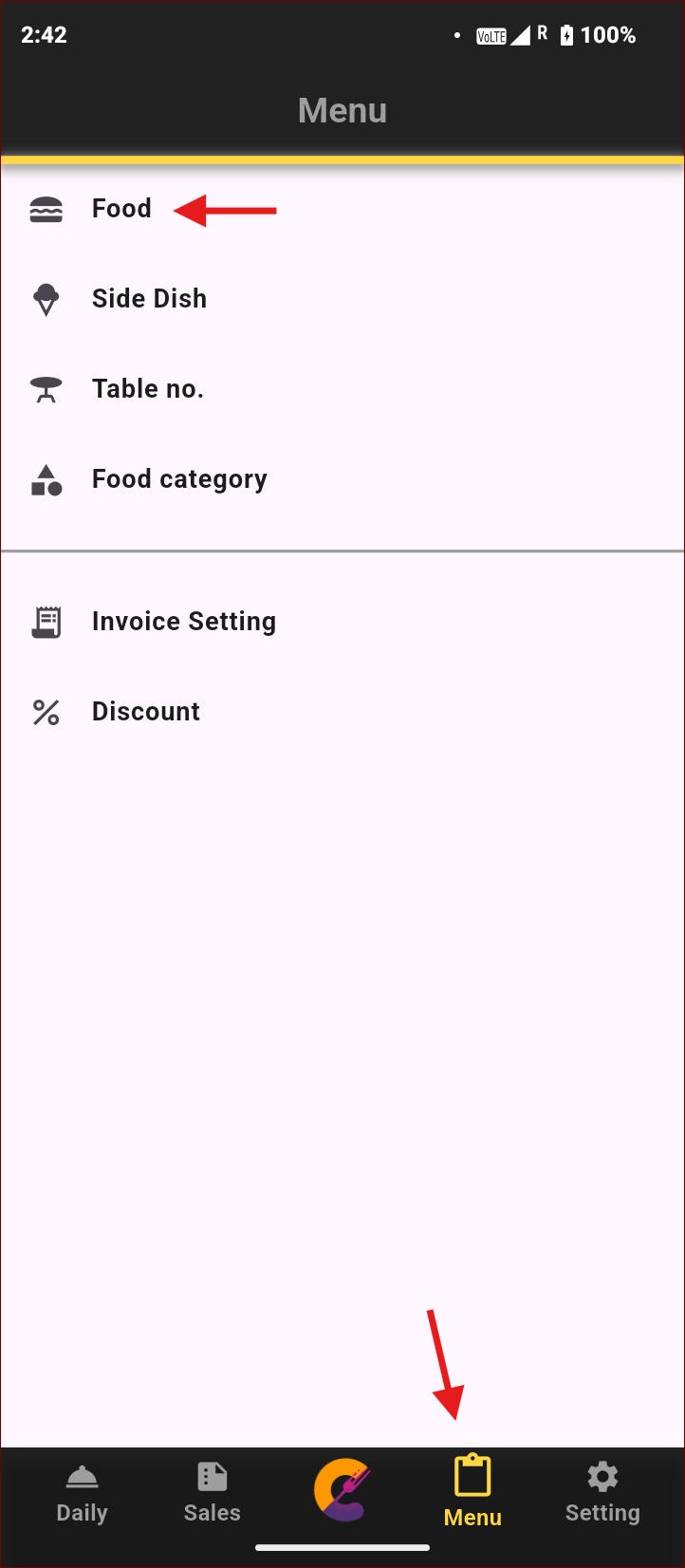The width and height of the screenshot is (685, 1568).
Task: Open the Food list
Action: (x=120, y=209)
